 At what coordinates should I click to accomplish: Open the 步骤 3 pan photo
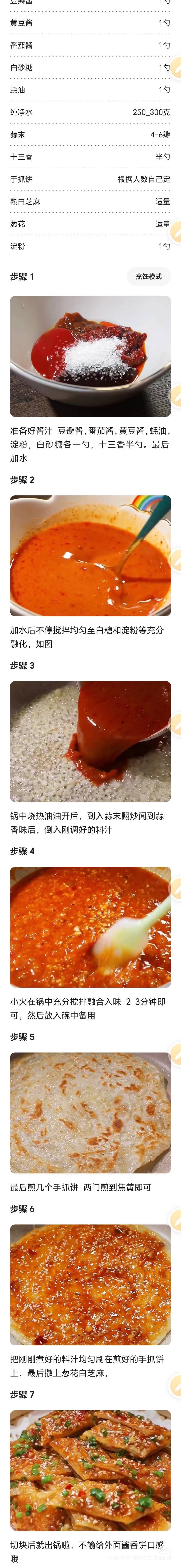[90, 741]
